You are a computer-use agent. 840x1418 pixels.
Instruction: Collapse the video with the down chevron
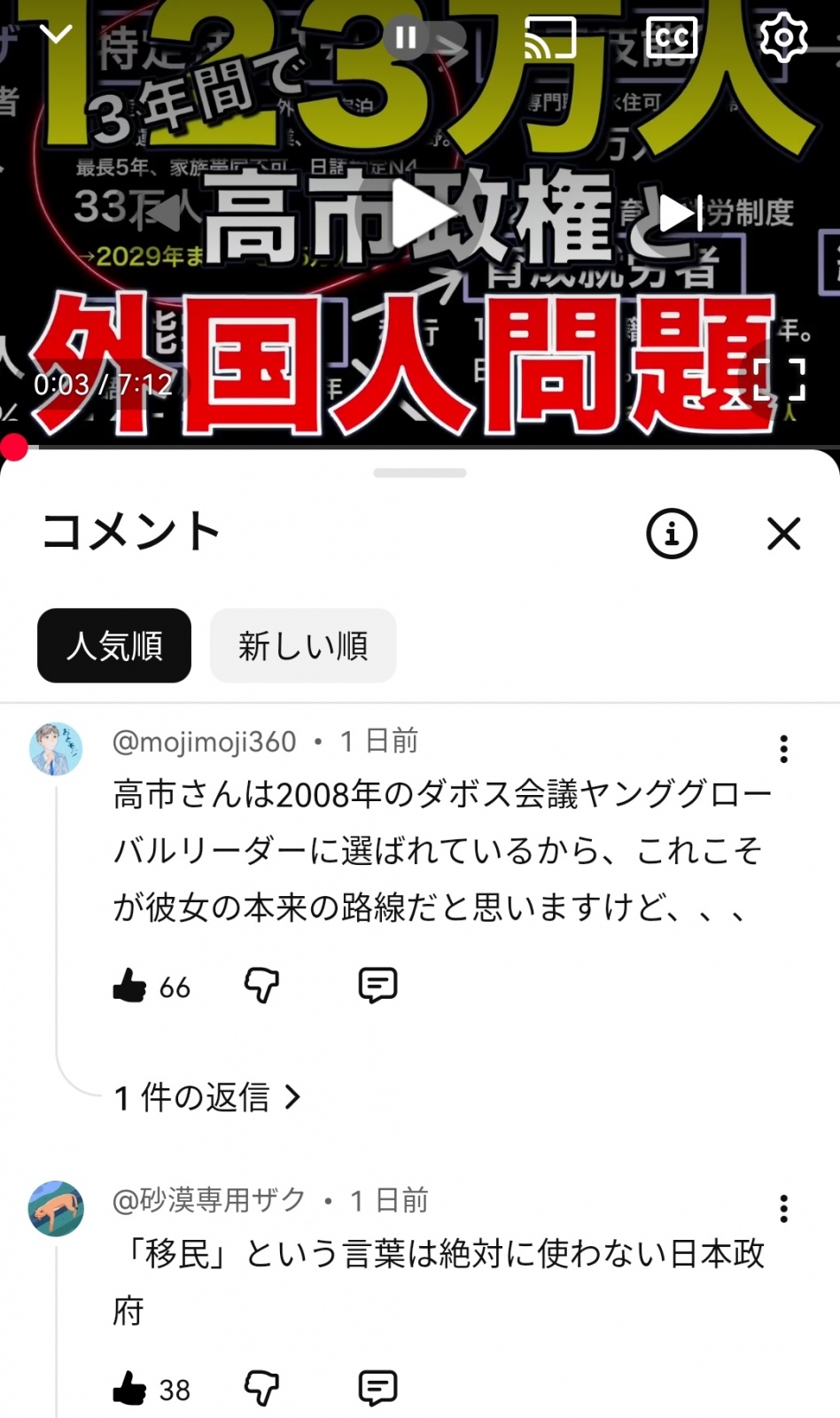(56, 34)
